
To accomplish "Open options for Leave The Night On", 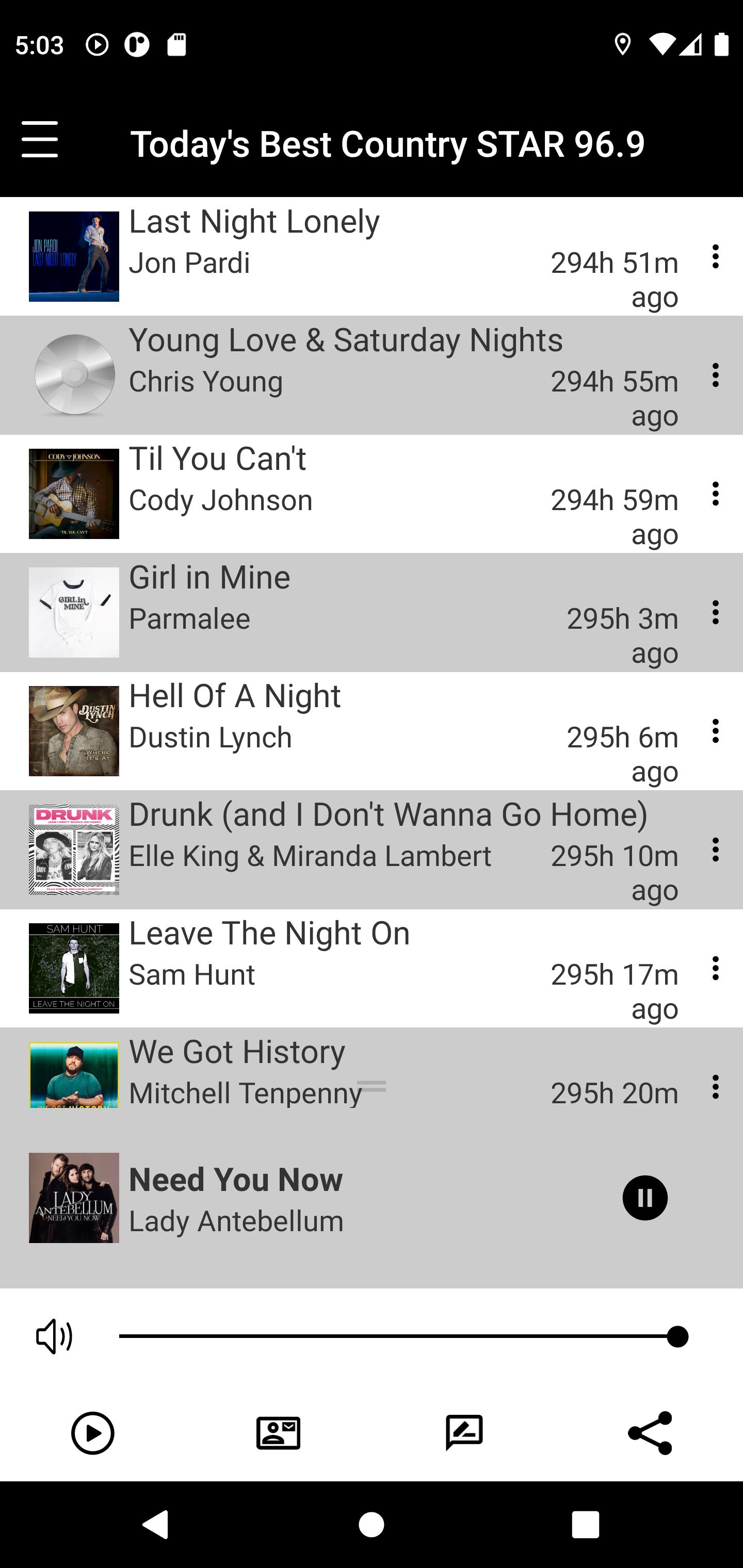I will pos(716,969).
